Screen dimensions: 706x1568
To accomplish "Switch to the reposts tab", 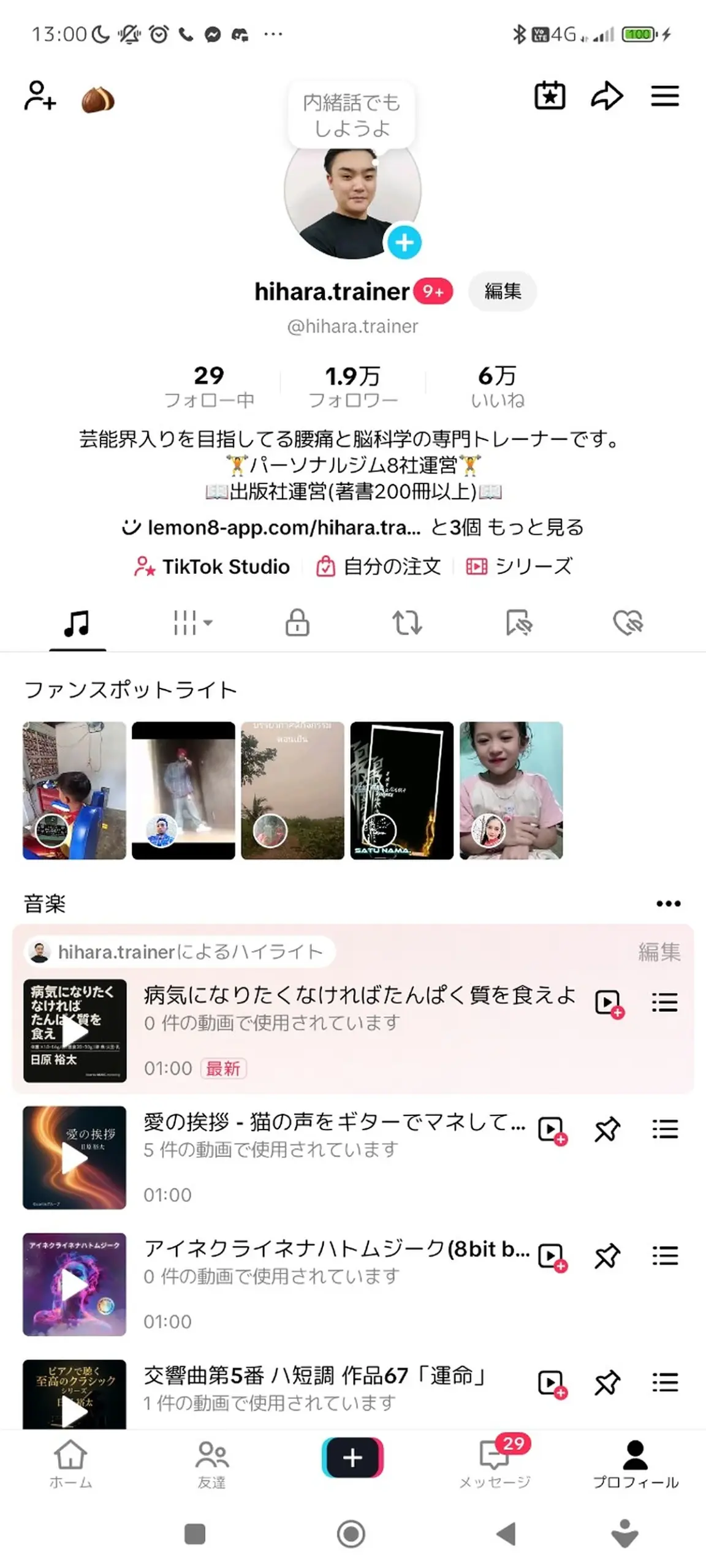I will point(407,623).
